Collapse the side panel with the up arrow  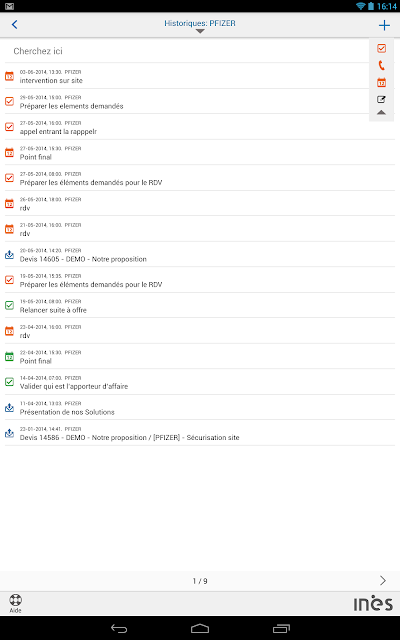point(381,113)
